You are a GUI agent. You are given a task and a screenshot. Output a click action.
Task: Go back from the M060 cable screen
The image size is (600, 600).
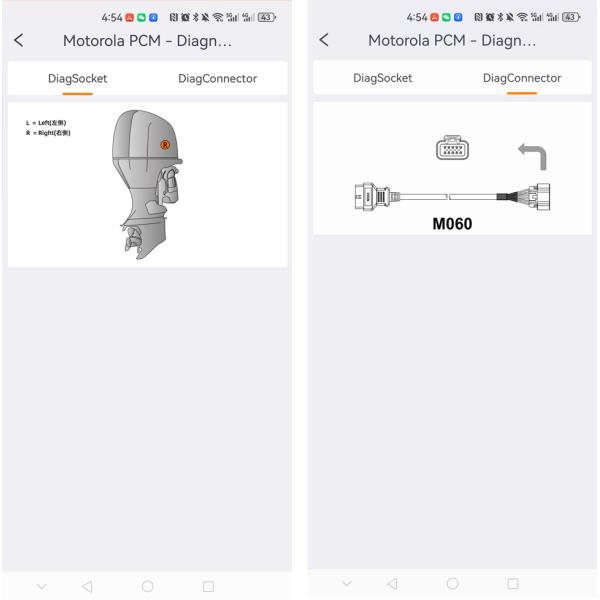(324, 41)
